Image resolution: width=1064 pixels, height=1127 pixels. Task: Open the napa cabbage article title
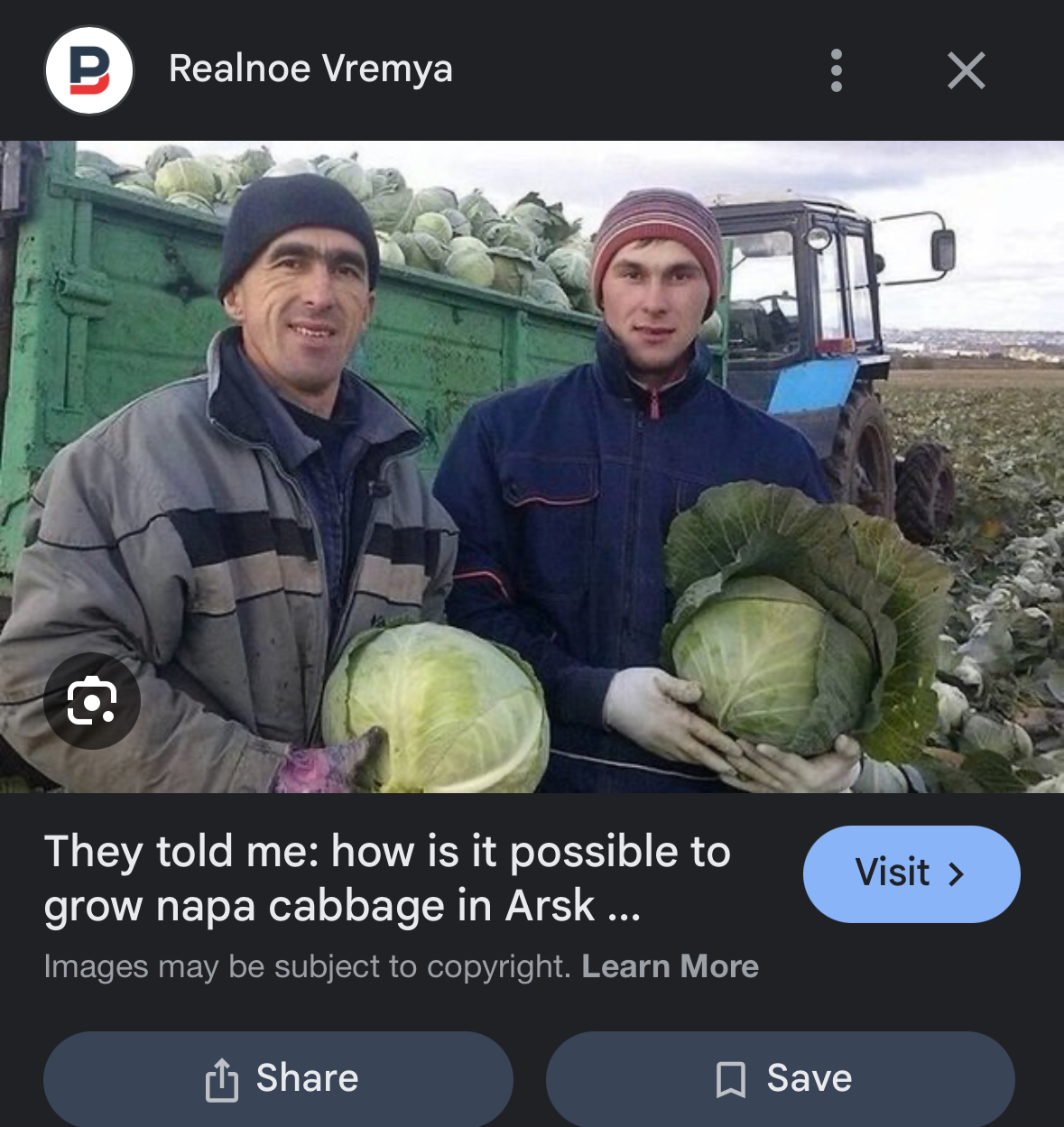(x=388, y=878)
